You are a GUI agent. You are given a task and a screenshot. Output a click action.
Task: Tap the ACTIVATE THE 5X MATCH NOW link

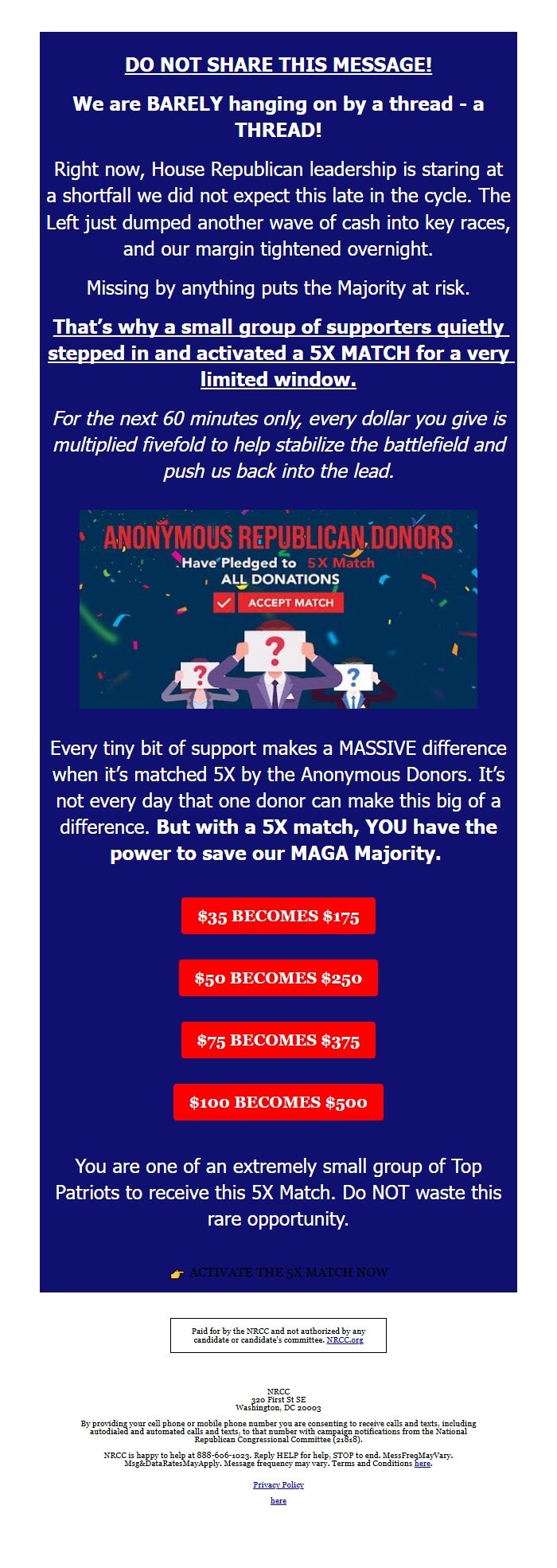pos(287,1272)
